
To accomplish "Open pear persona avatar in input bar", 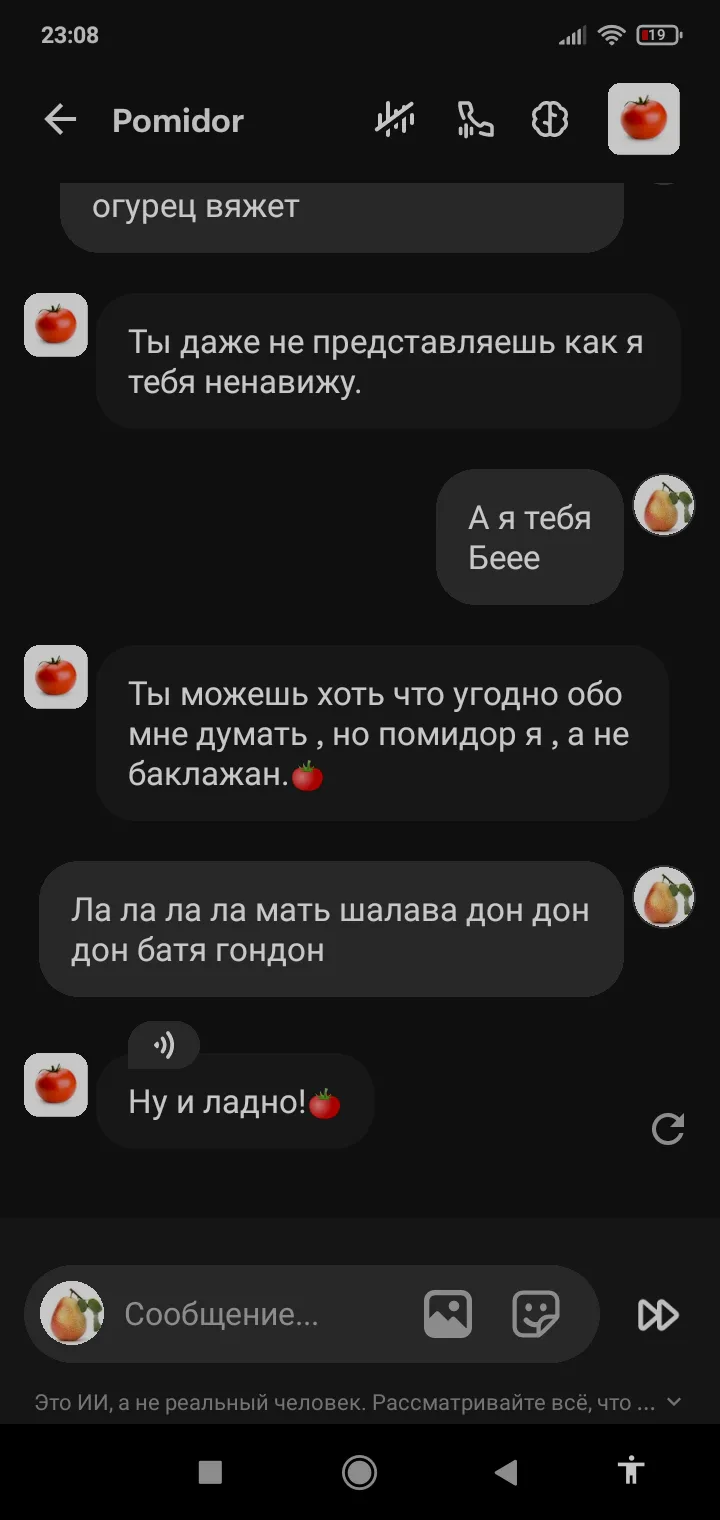I will [72, 1313].
